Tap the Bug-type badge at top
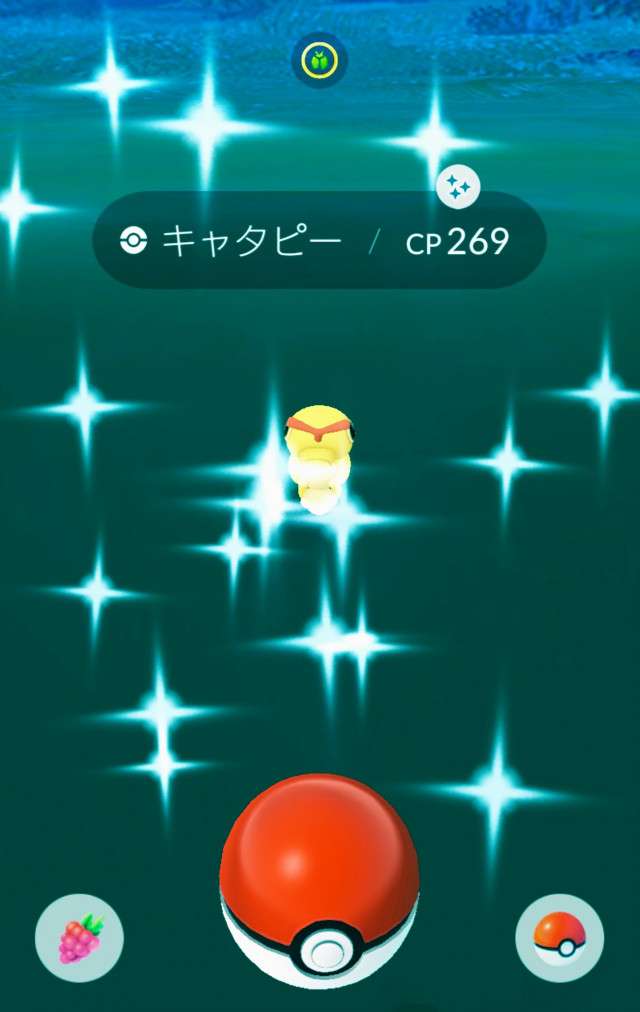 [x=319, y=61]
